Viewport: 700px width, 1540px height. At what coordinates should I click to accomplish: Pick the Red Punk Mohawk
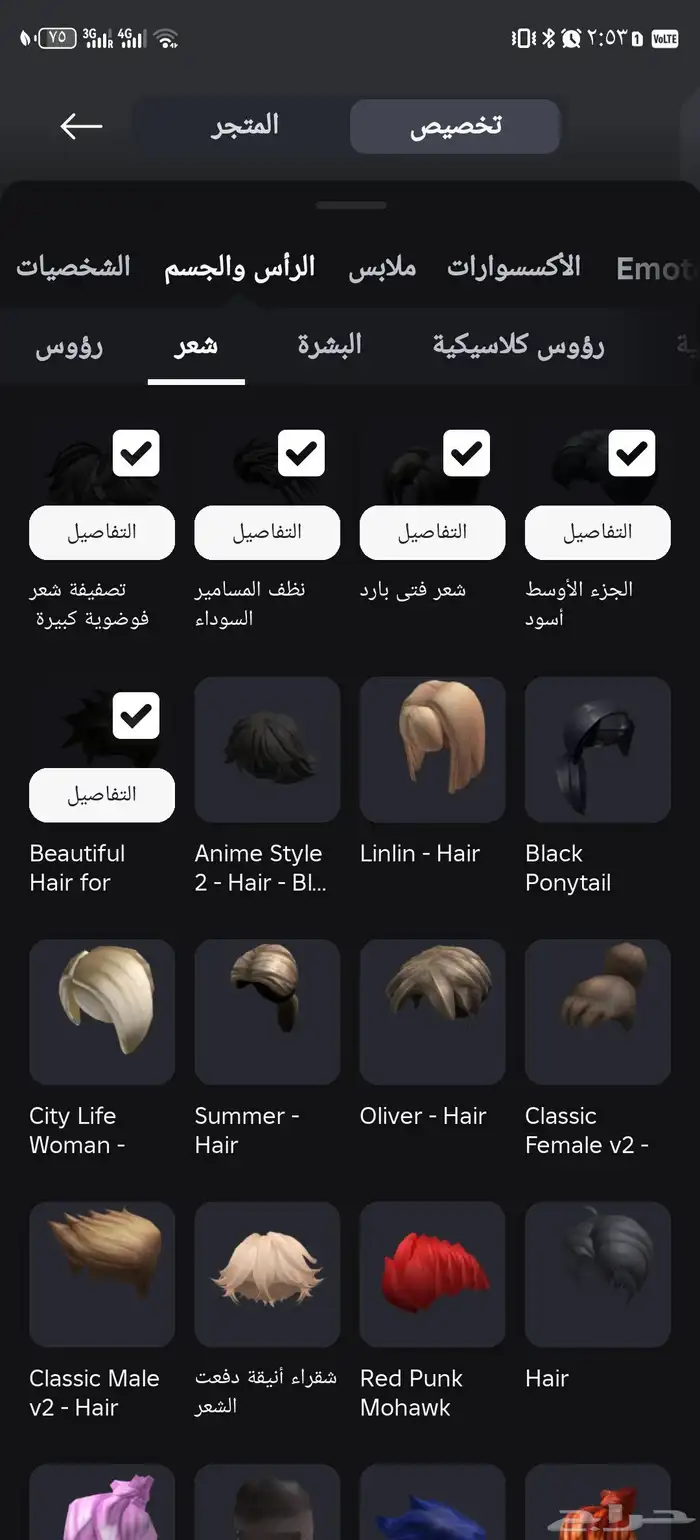click(432, 1274)
